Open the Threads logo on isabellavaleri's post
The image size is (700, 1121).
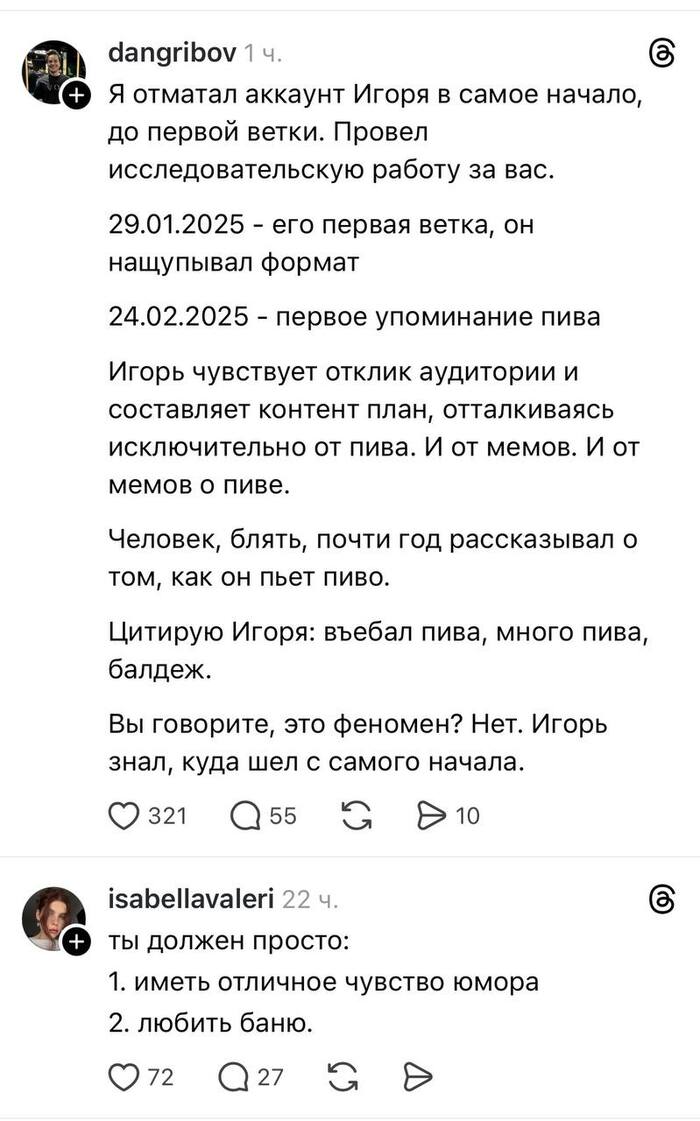[661, 900]
